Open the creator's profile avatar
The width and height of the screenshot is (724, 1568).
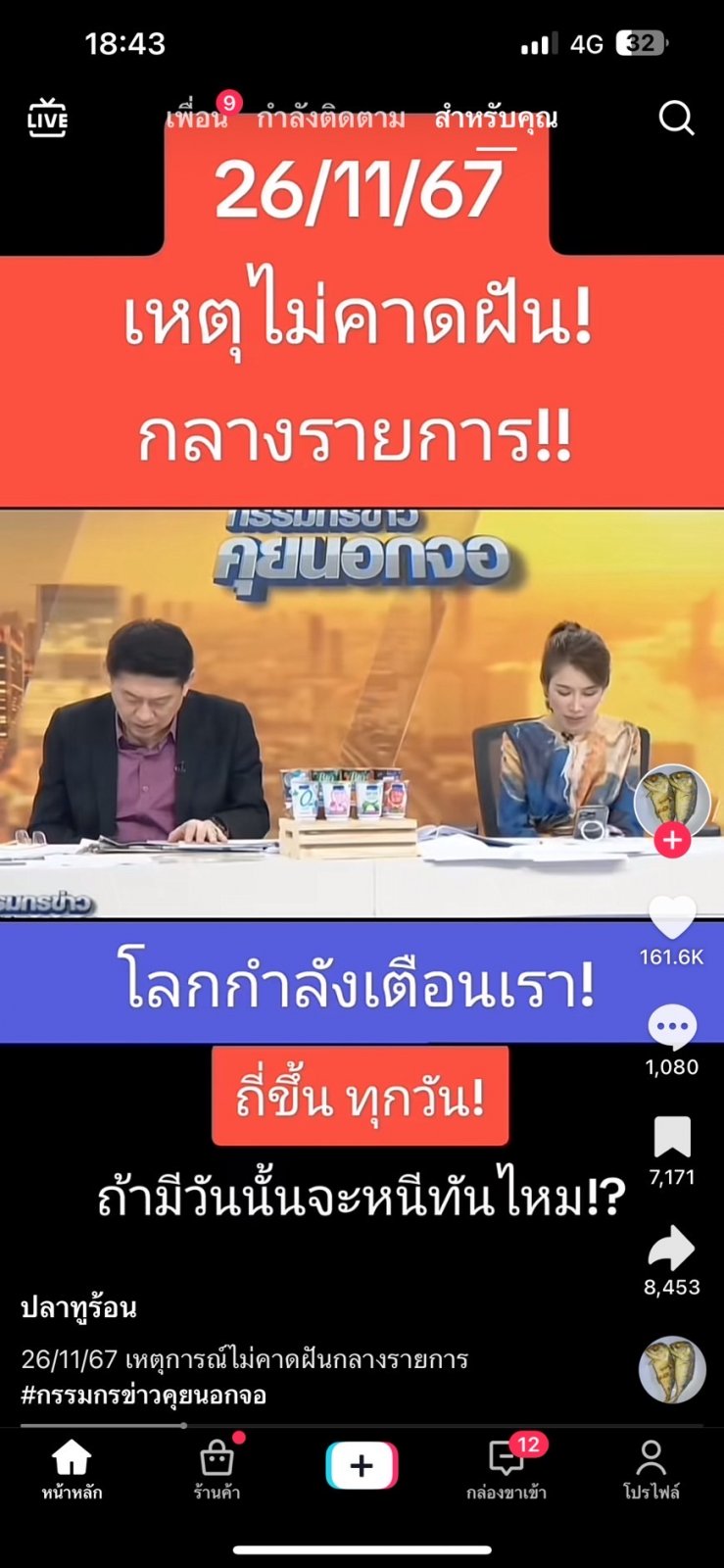click(671, 799)
